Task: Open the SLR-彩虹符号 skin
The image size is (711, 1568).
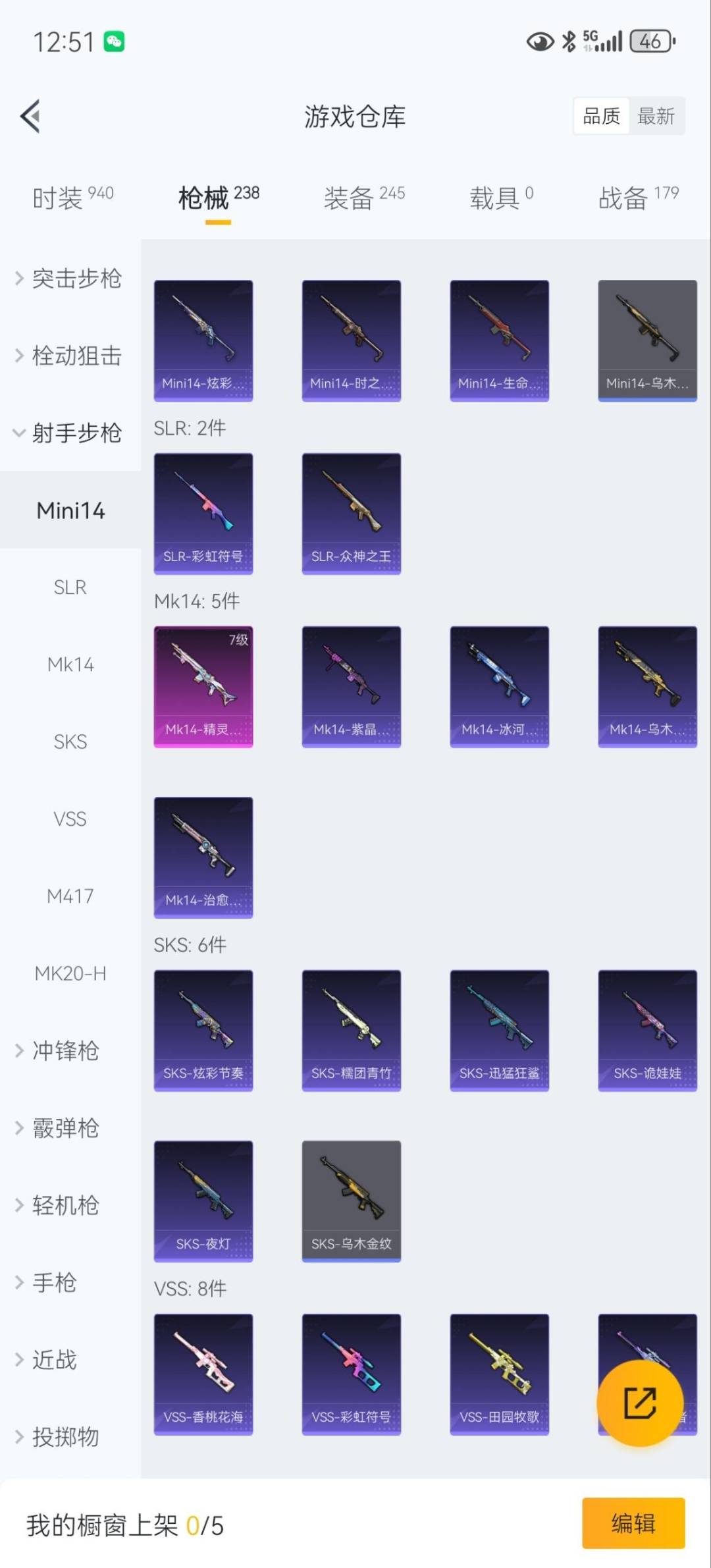Action: [x=203, y=514]
